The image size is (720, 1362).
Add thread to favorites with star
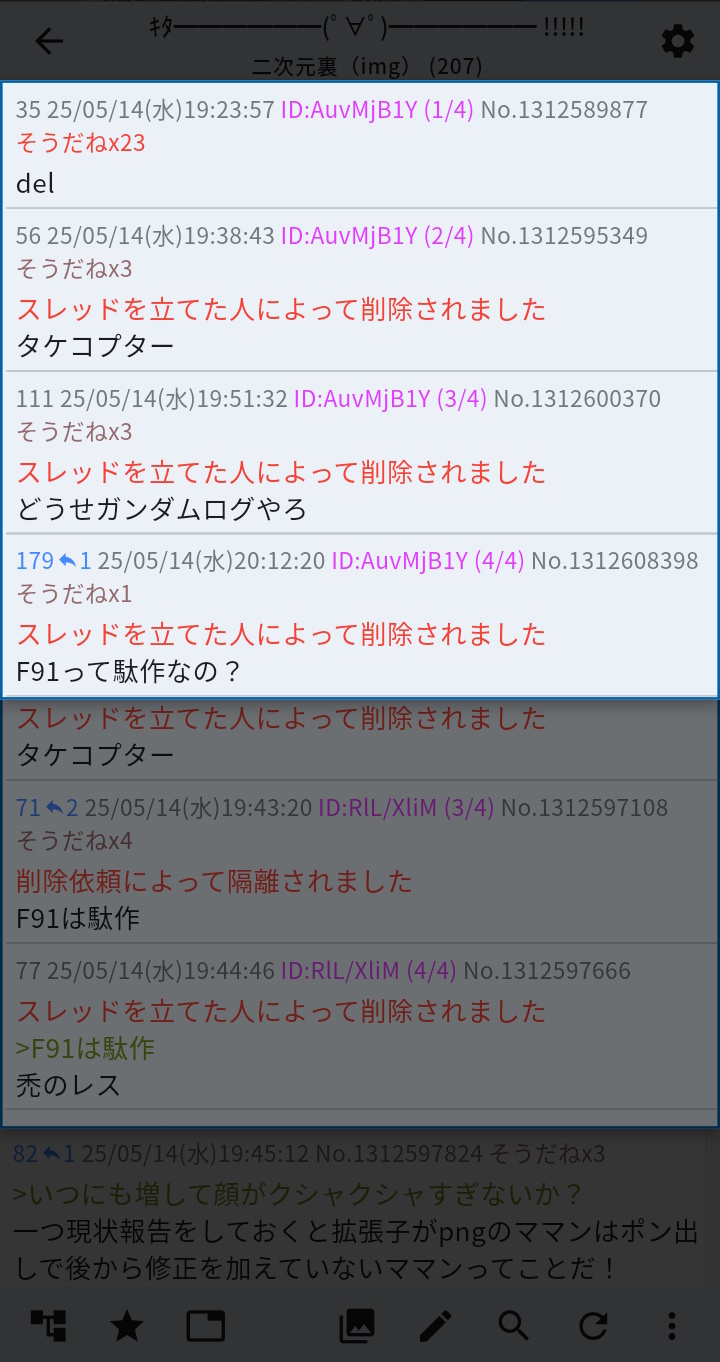coord(127,1326)
